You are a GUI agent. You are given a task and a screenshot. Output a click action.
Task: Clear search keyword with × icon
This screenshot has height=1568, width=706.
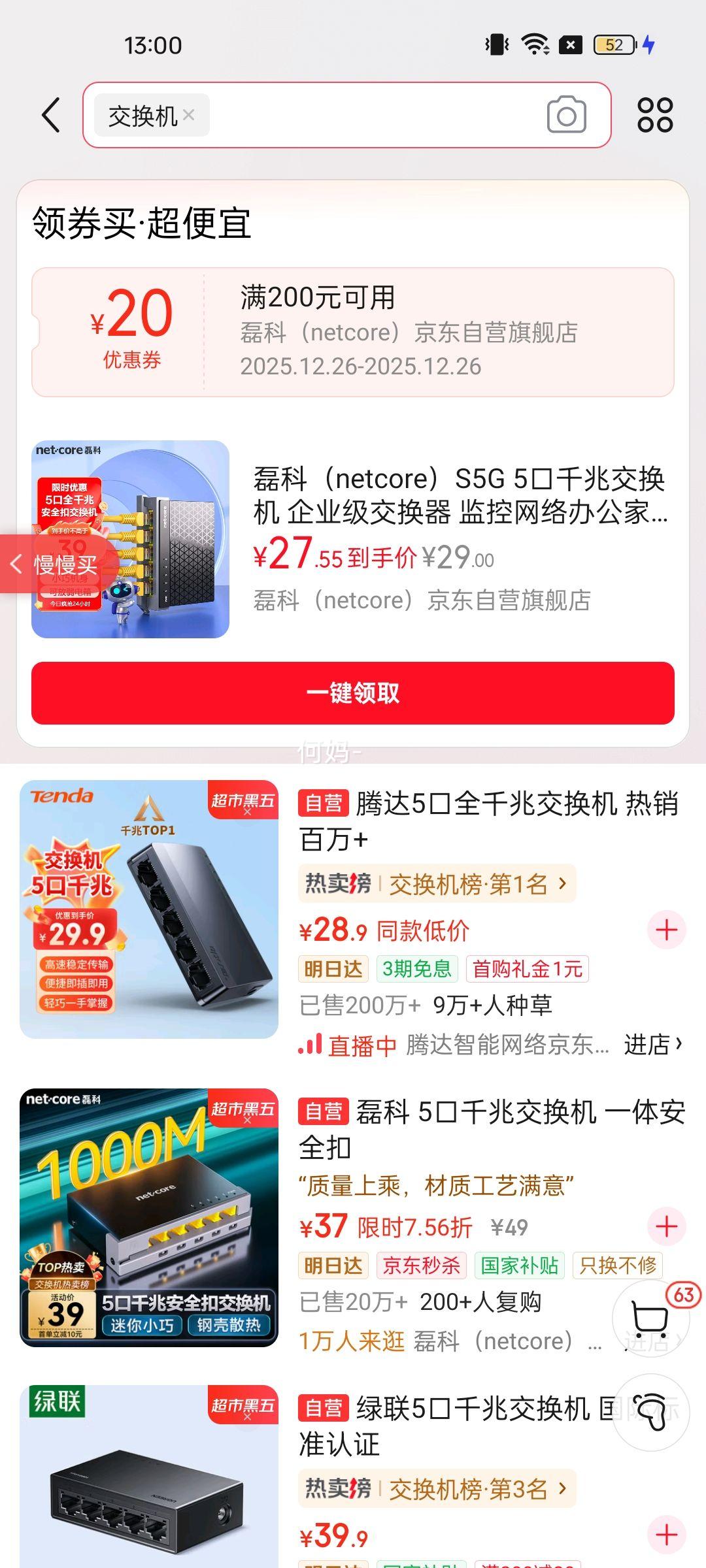[x=190, y=116]
